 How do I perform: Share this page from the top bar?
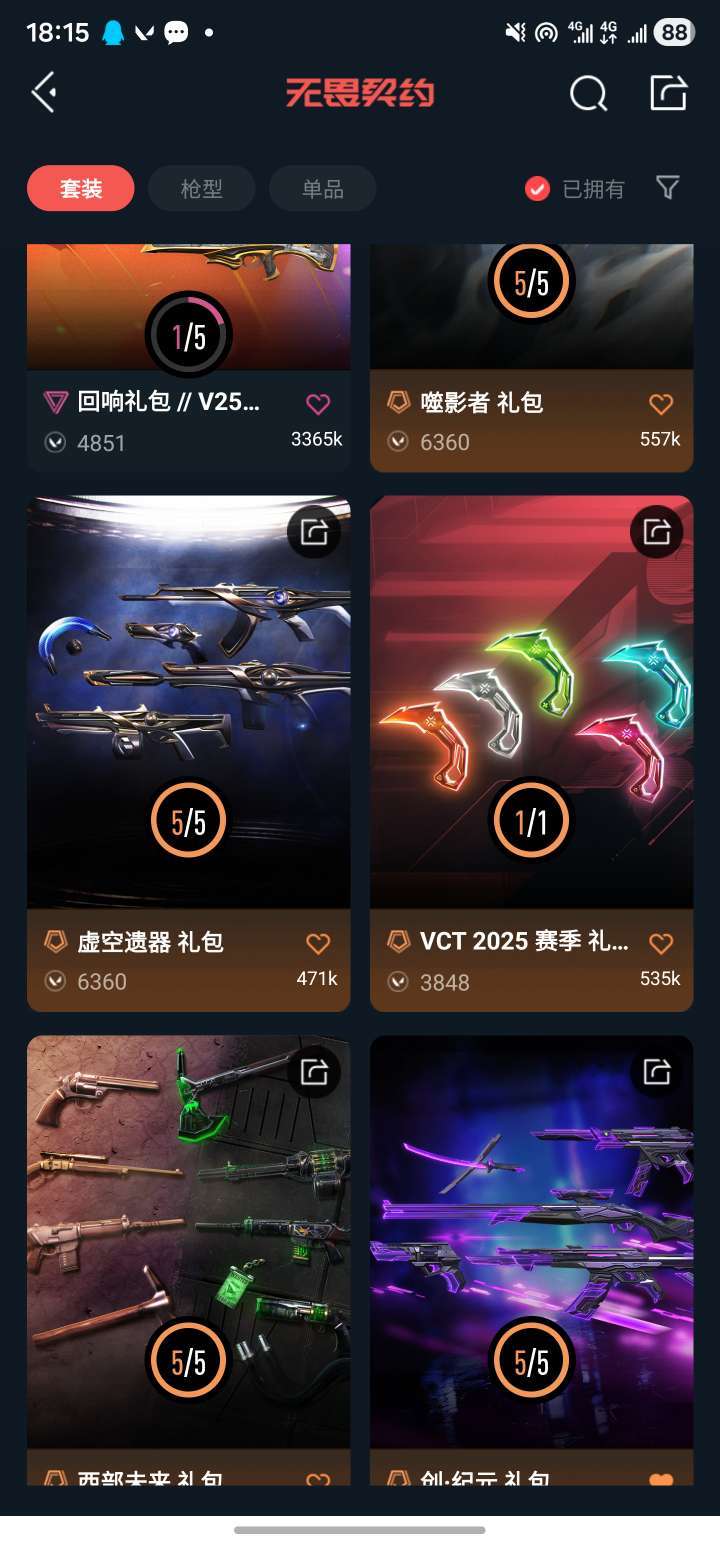pyautogui.click(x=668, y=93)
